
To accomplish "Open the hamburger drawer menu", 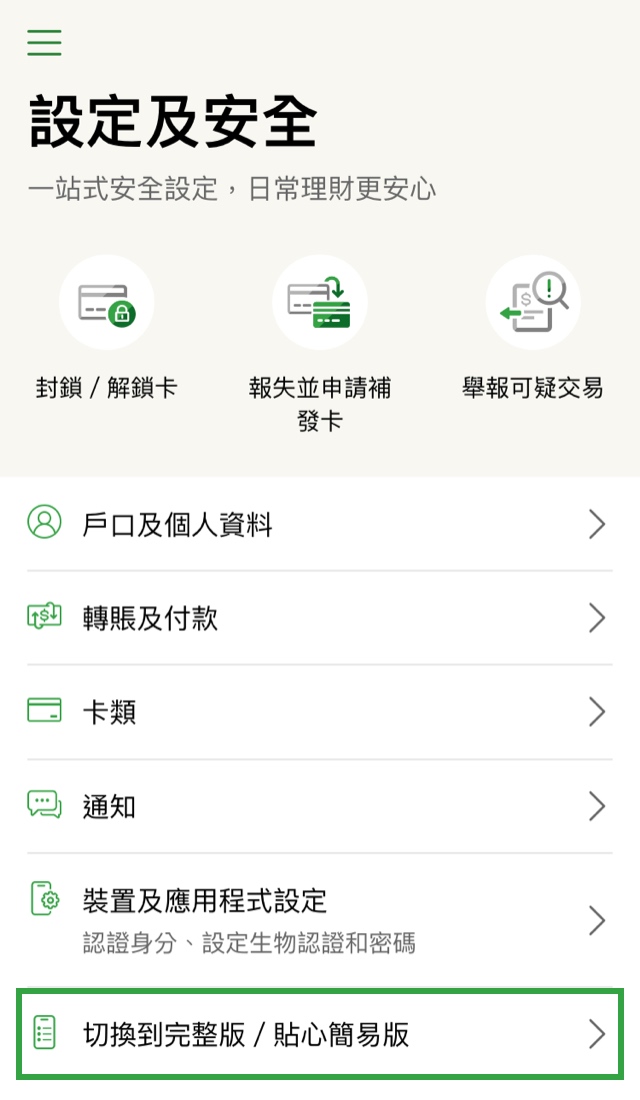I will [44, 42].
